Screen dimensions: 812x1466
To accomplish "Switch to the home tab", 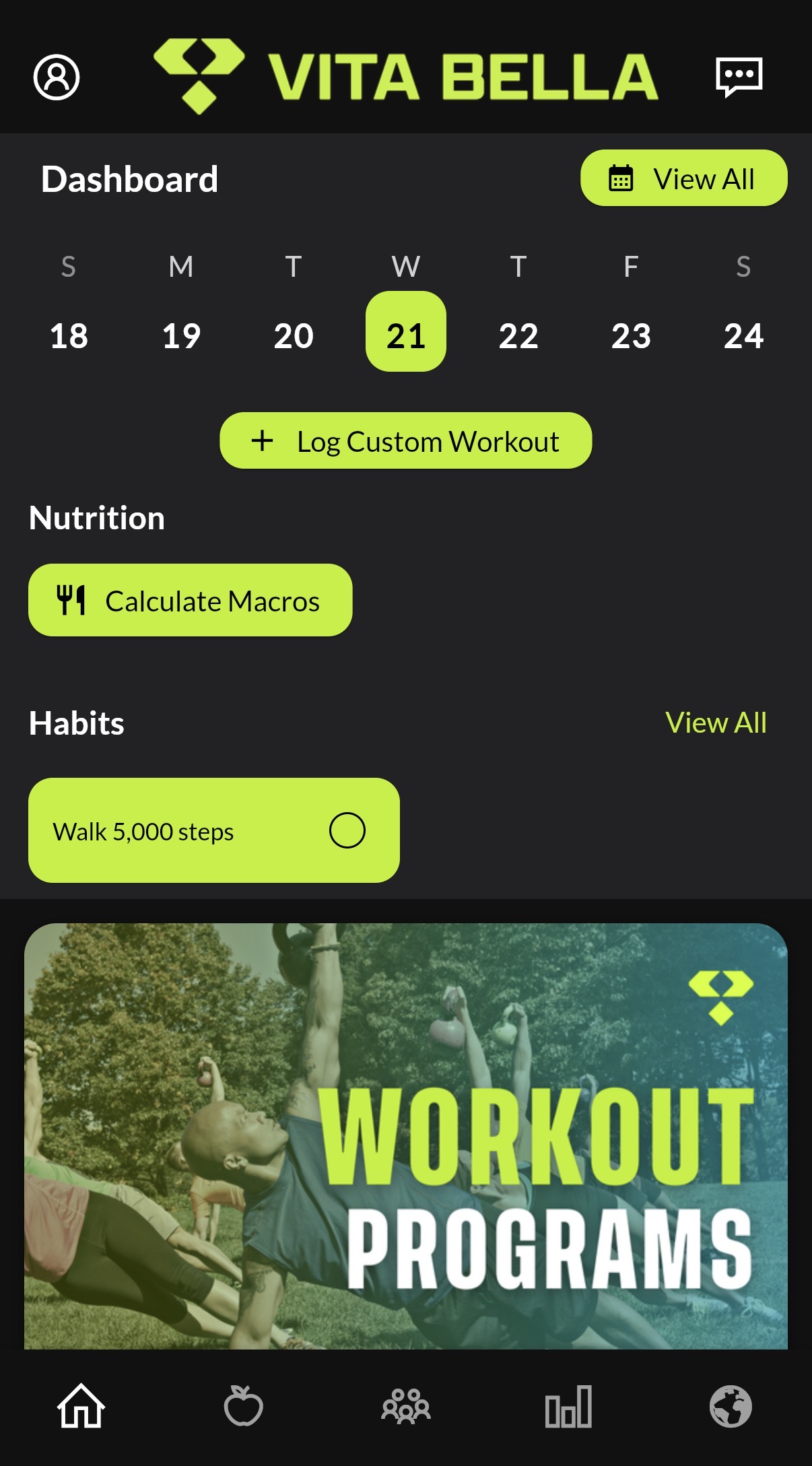I will 81,1406.
